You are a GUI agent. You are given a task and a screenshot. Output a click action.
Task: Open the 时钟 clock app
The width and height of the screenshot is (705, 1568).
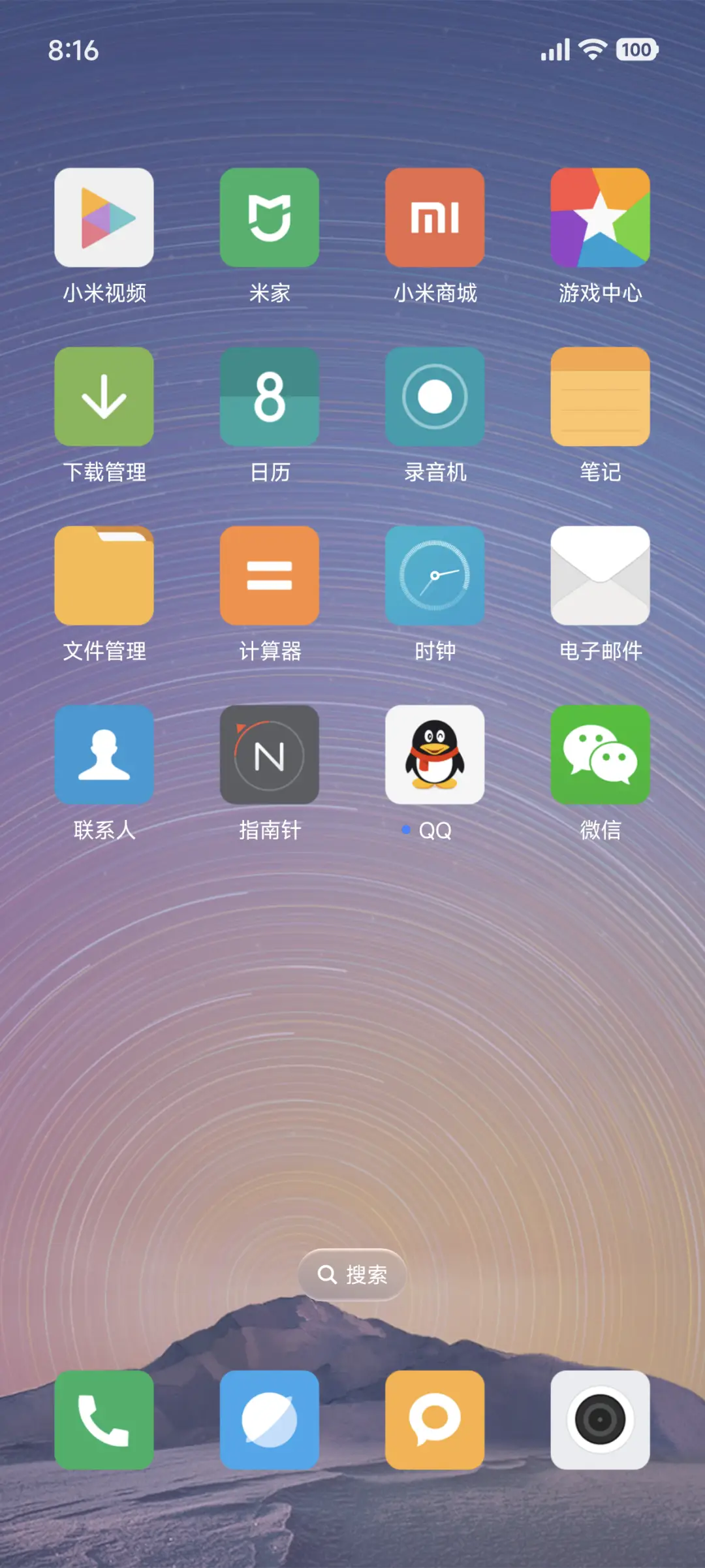pyautogui.click(x=435, y=576)
